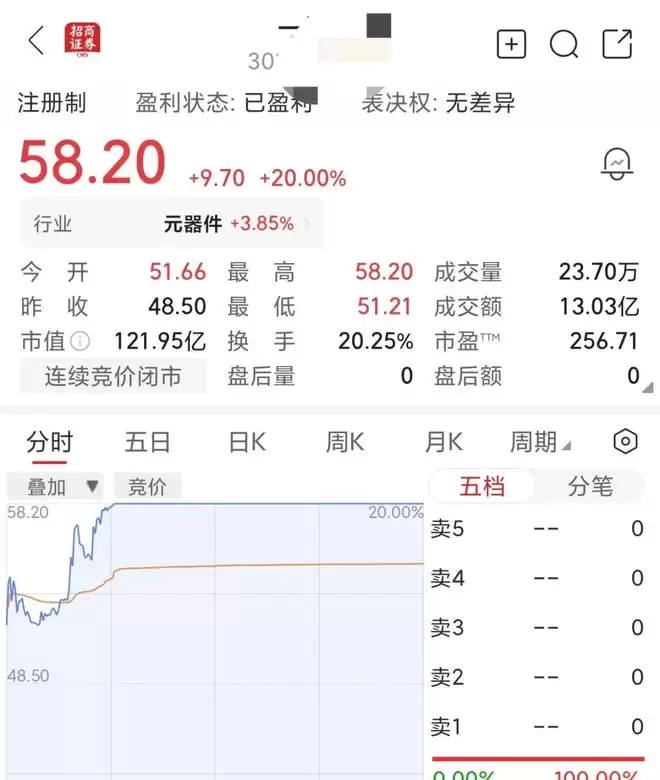Open the 周期 period dropdown
Screen dimensions: 660x780
[x=540, y=442]
